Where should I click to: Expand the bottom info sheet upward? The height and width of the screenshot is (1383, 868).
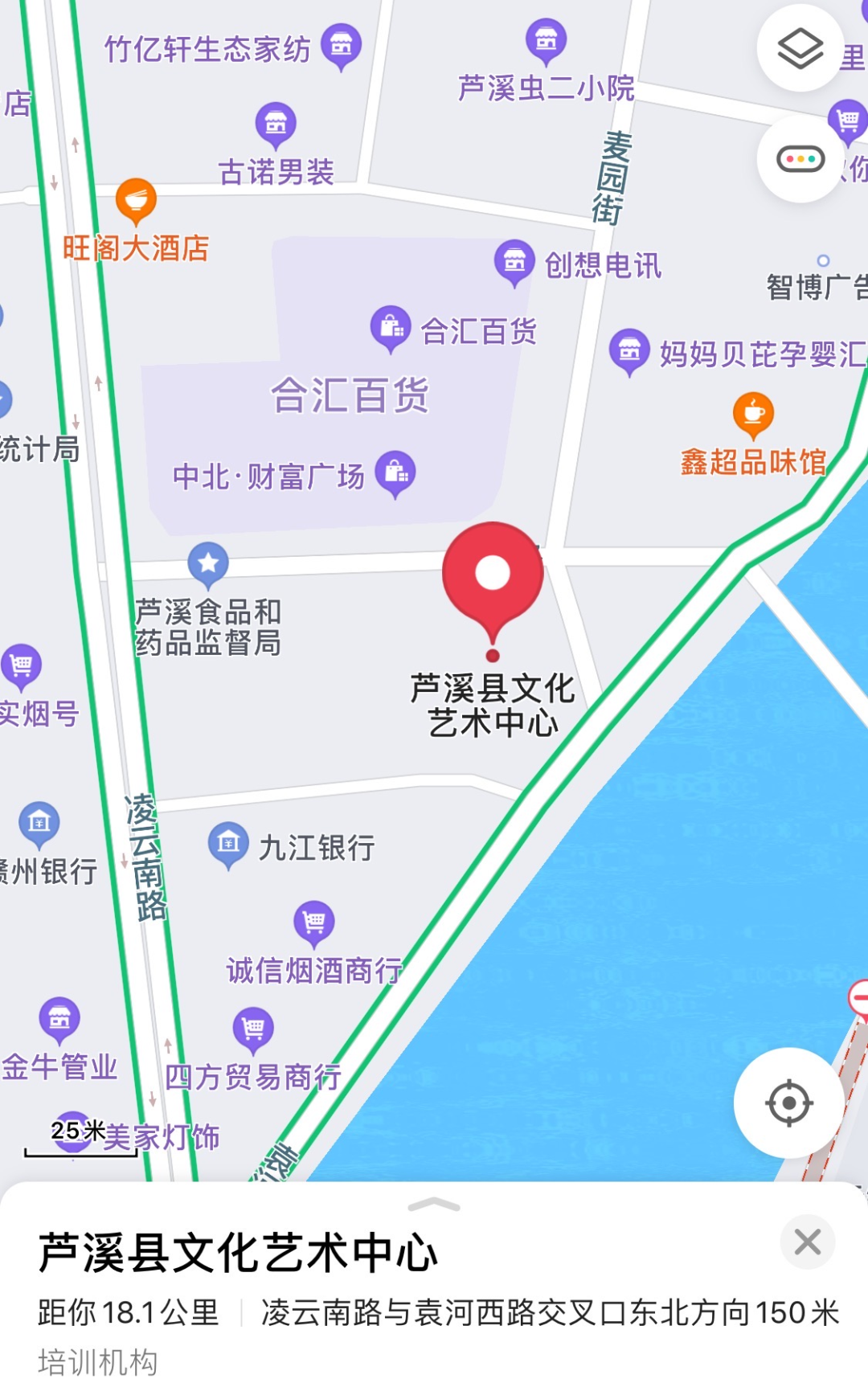click(x=434, y=1205)
